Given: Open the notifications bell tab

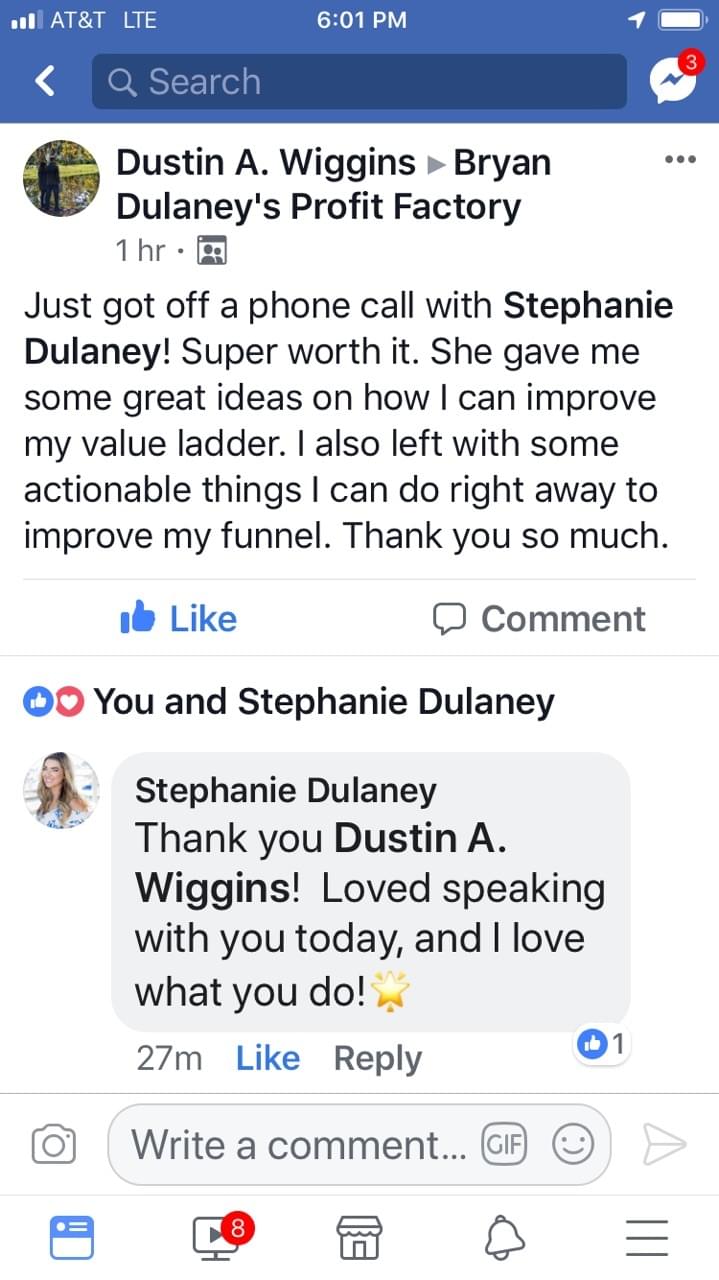Looking at the screenshot, I should click(x=504, y=1238).
